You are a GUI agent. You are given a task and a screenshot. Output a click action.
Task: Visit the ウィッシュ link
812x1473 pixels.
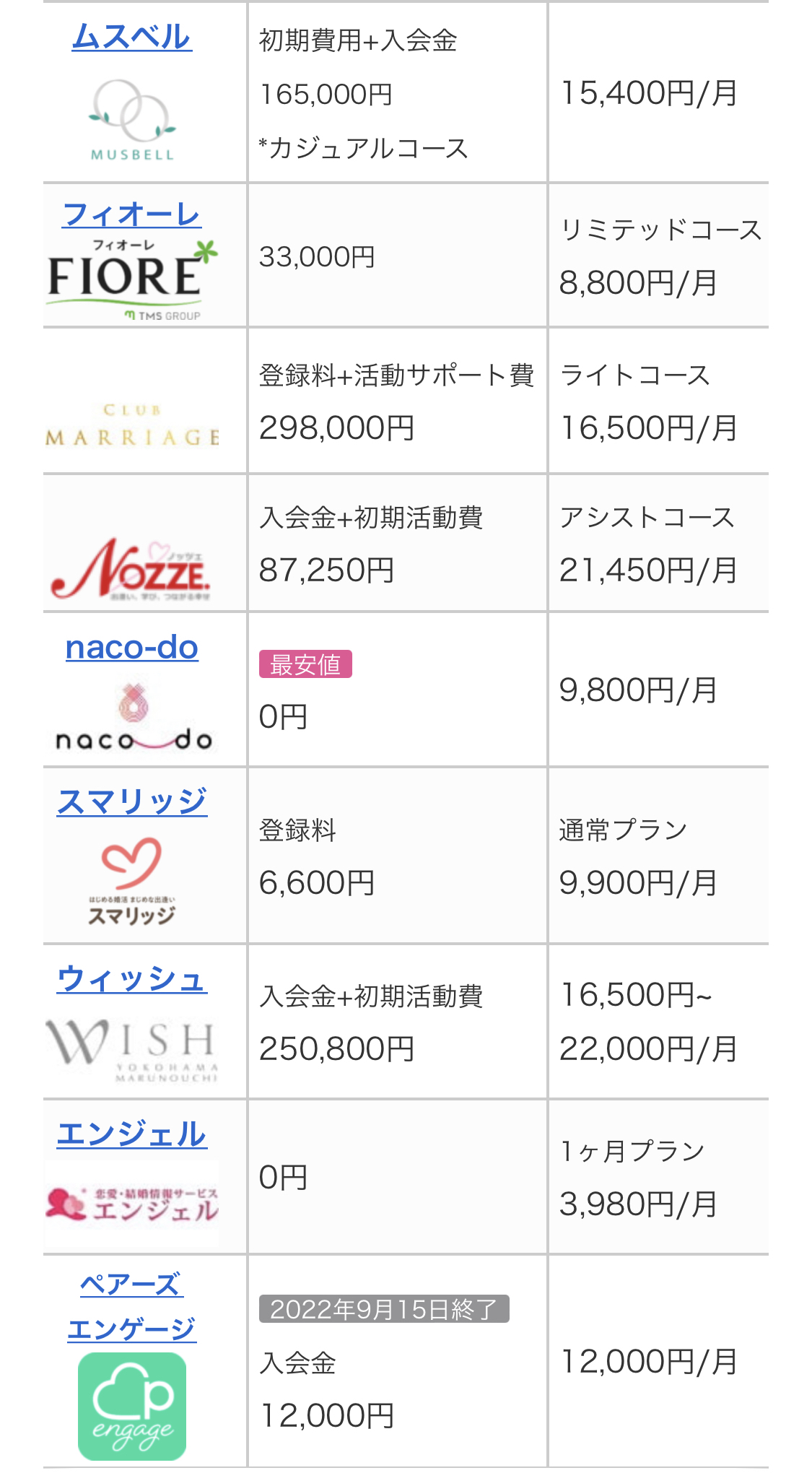(x=132, y=979)
